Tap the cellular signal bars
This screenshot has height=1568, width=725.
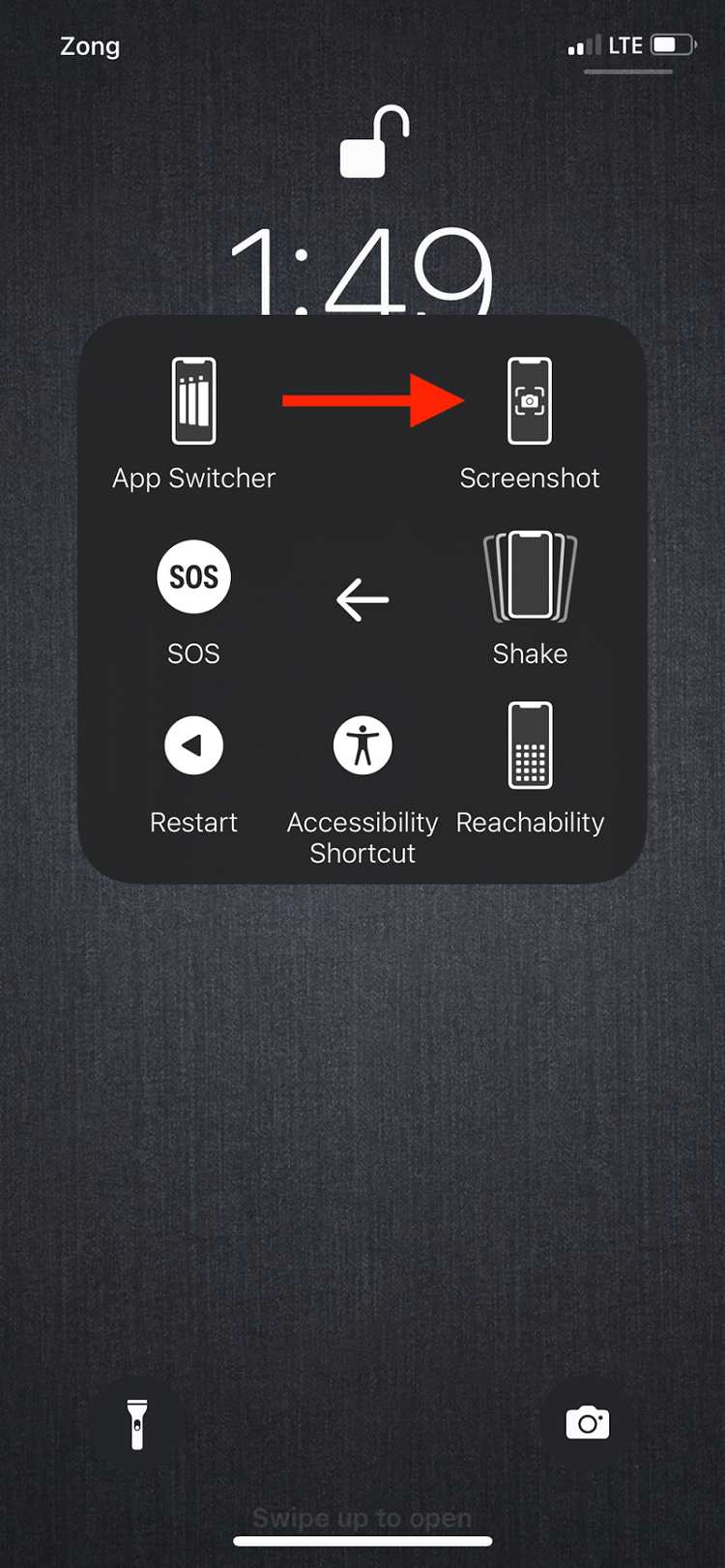click(x=581, y=44)
